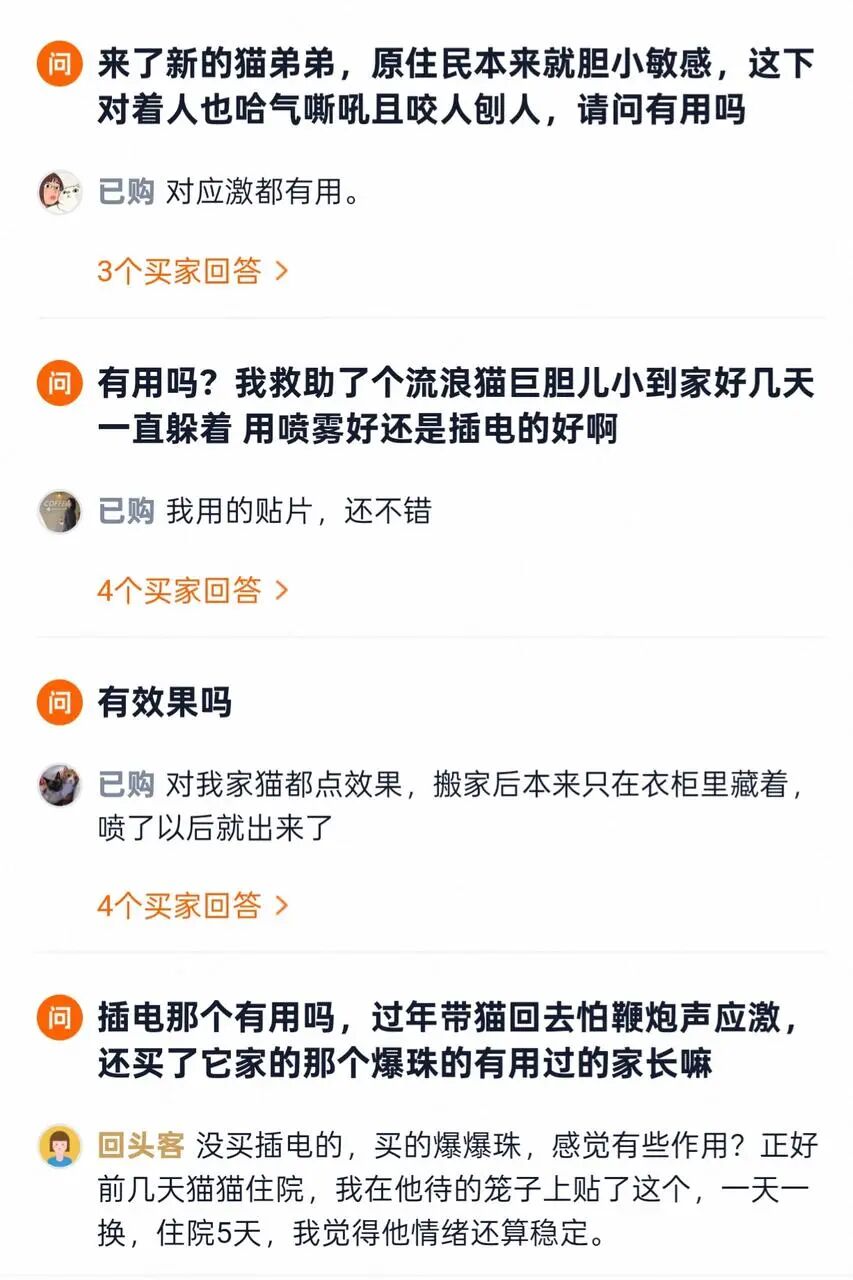Image resolution: width=853 pixels, height=1280 pixels.
Task: Open the question about 来了新的猫弟弟
Action: tap(455, 86)
